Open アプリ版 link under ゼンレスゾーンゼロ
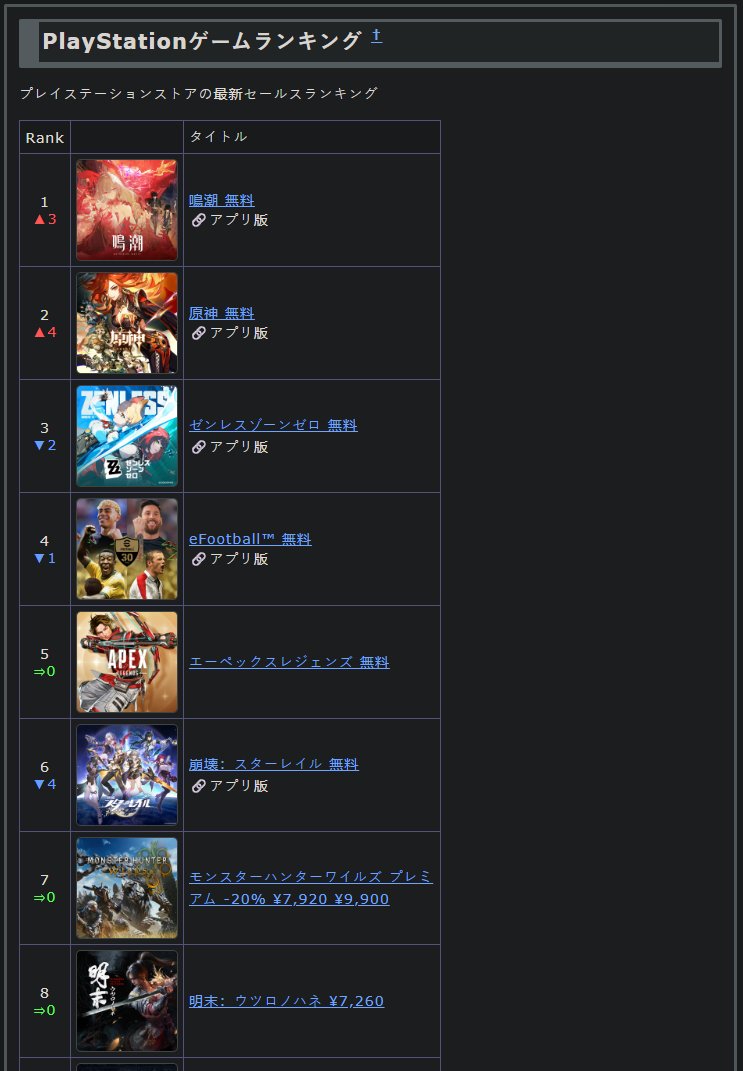 tap(229, 447)
